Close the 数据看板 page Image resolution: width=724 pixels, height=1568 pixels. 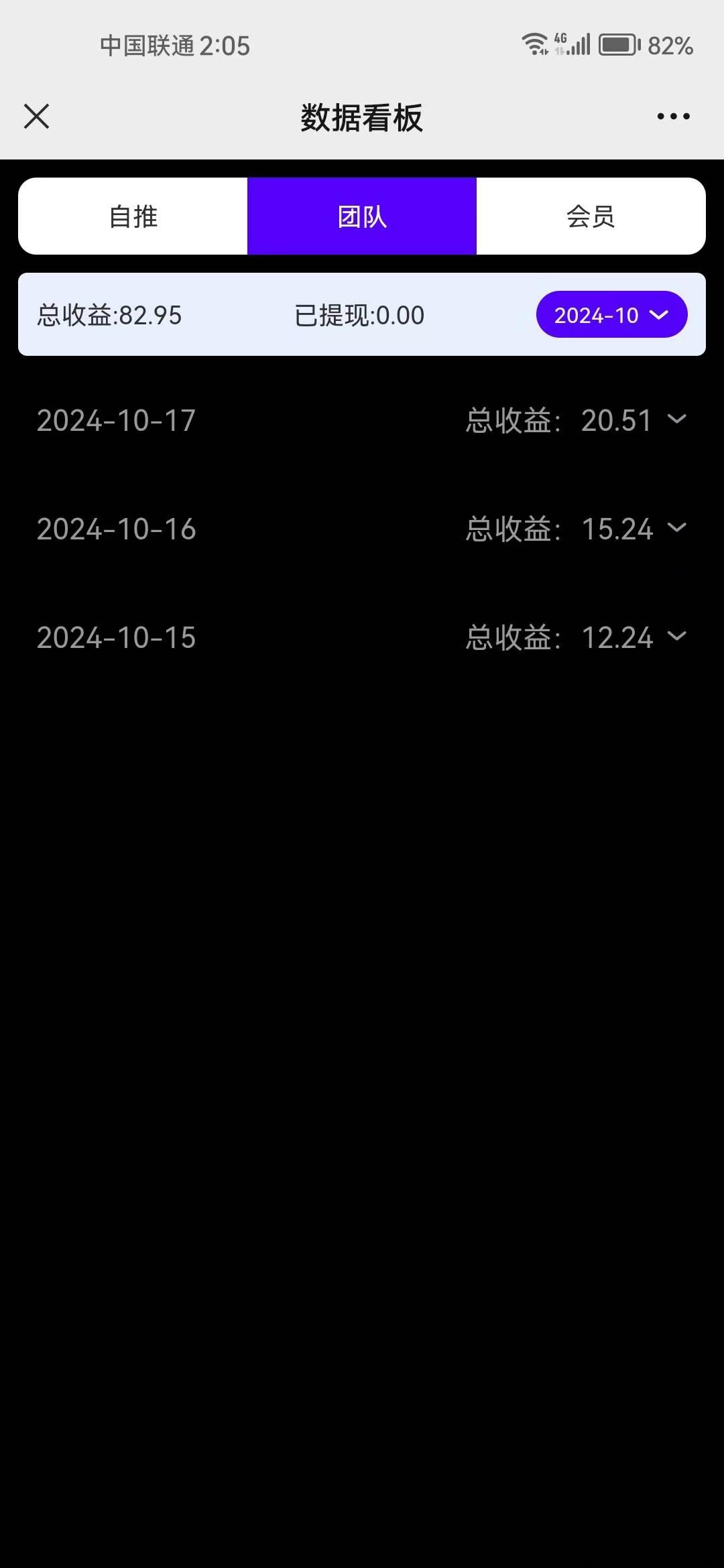[37, 117]
